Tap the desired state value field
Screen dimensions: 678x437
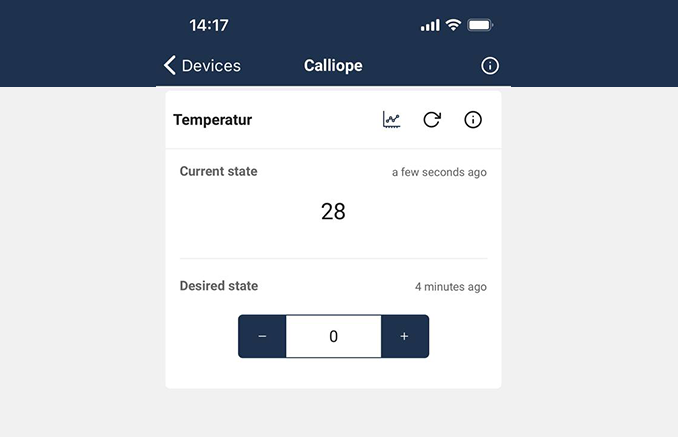333,336
